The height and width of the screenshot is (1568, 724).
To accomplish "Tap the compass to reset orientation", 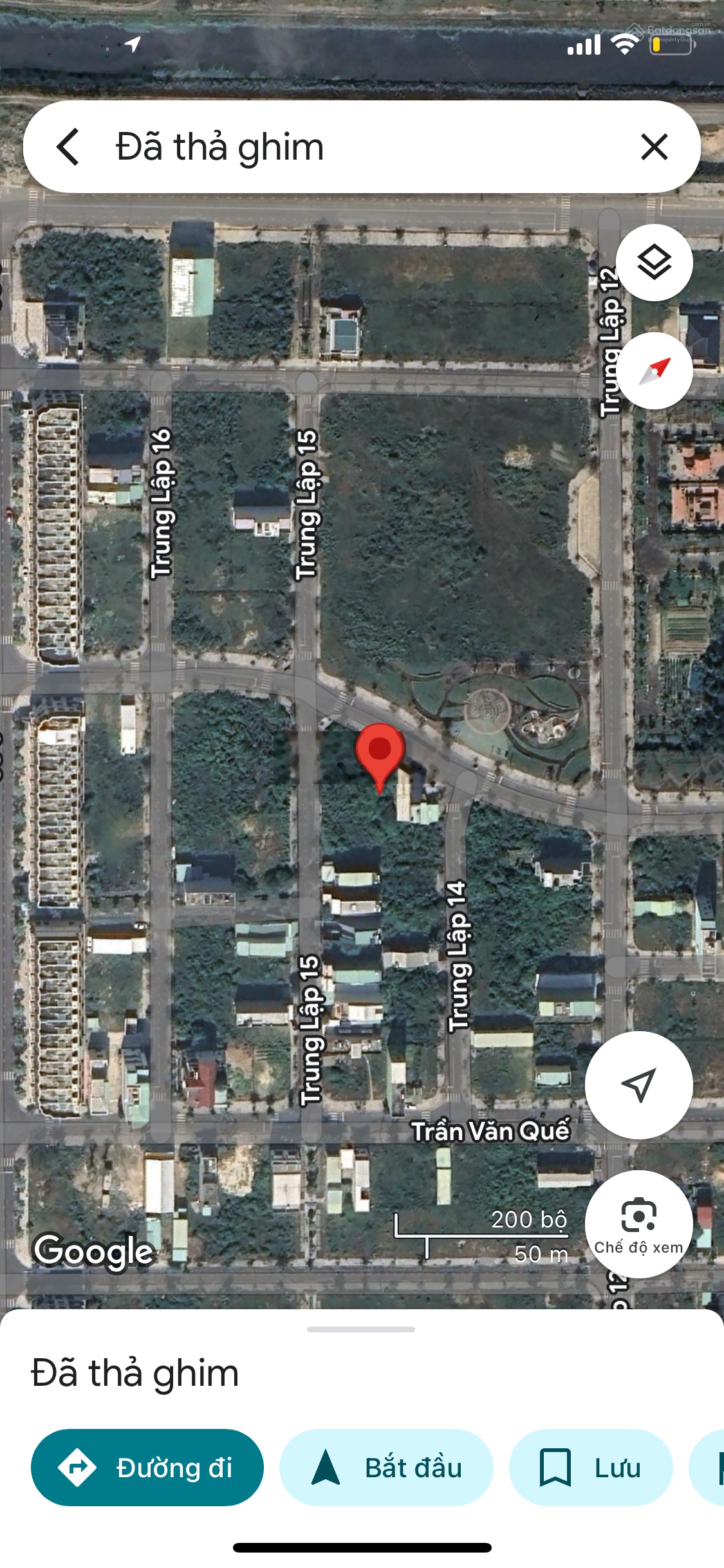I will [654, 371].
